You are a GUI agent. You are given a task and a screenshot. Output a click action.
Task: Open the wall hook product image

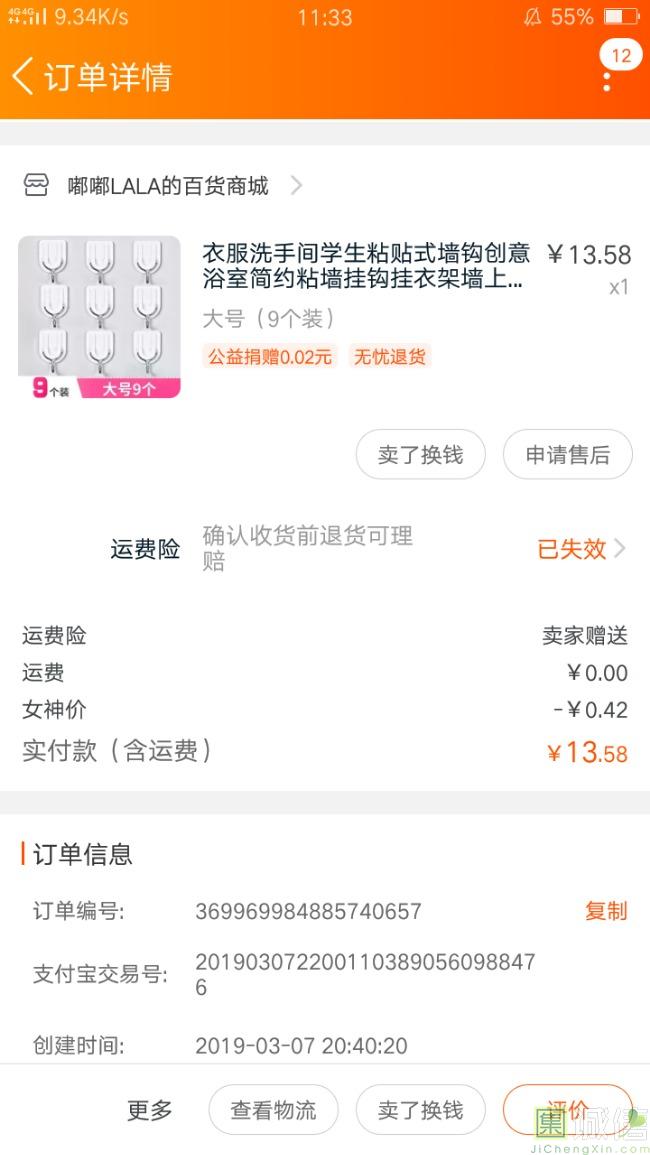click(99, 317)
